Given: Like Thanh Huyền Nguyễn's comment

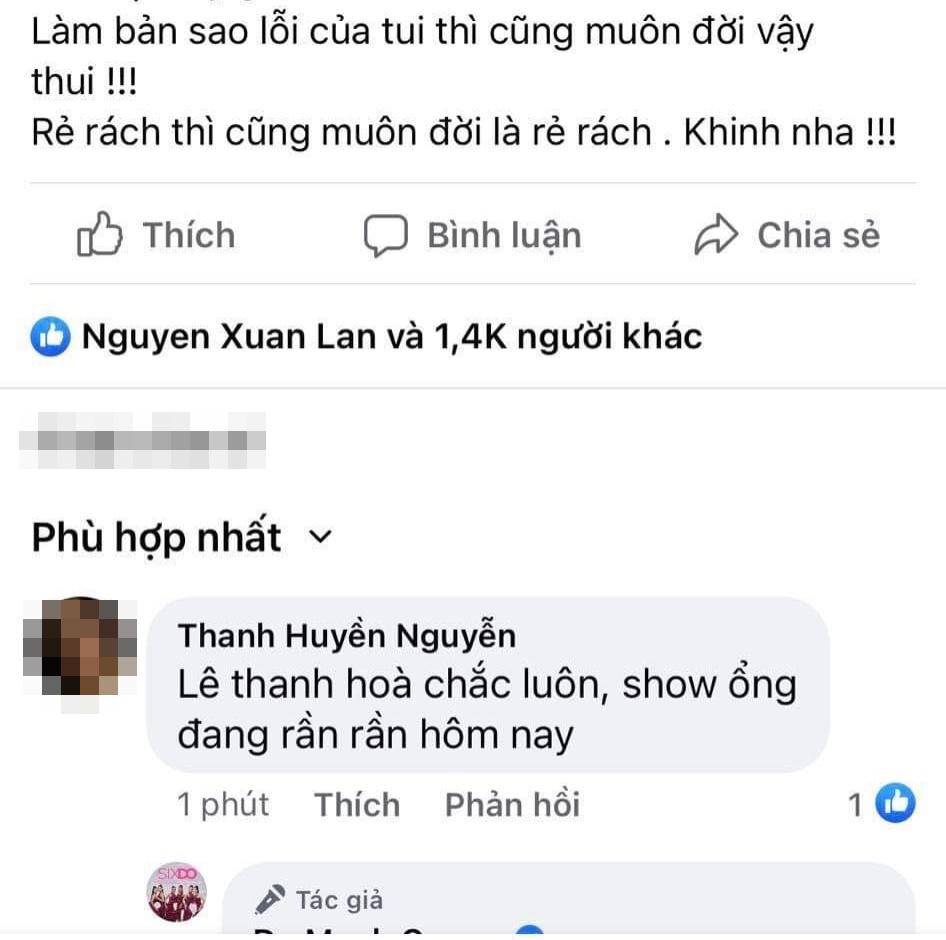Looking at the screenshot, I should pos(357,805).
